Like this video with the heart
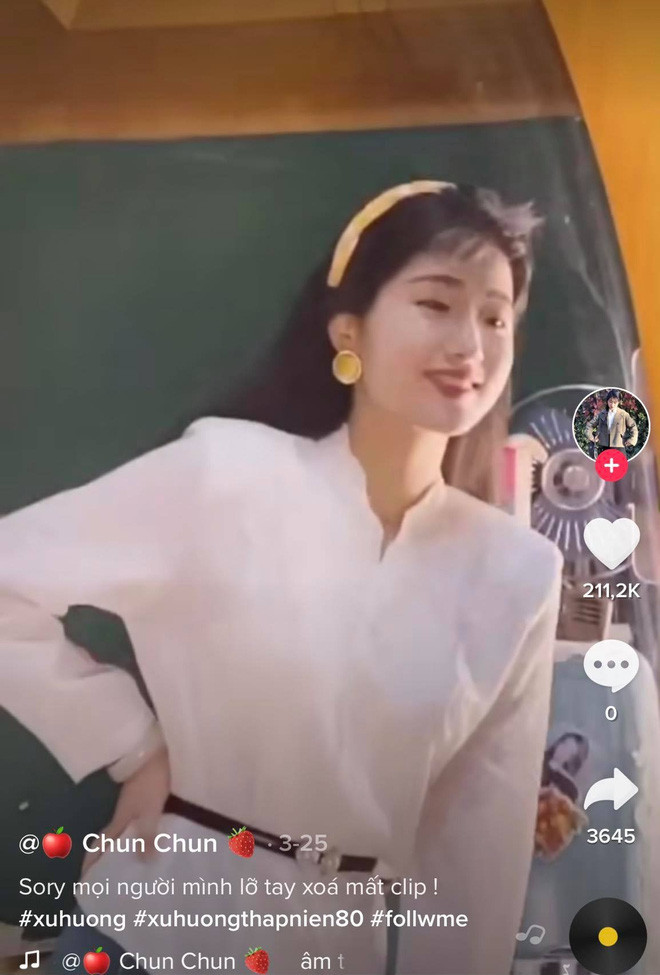The image size is (660, 975). click(611, 543)
